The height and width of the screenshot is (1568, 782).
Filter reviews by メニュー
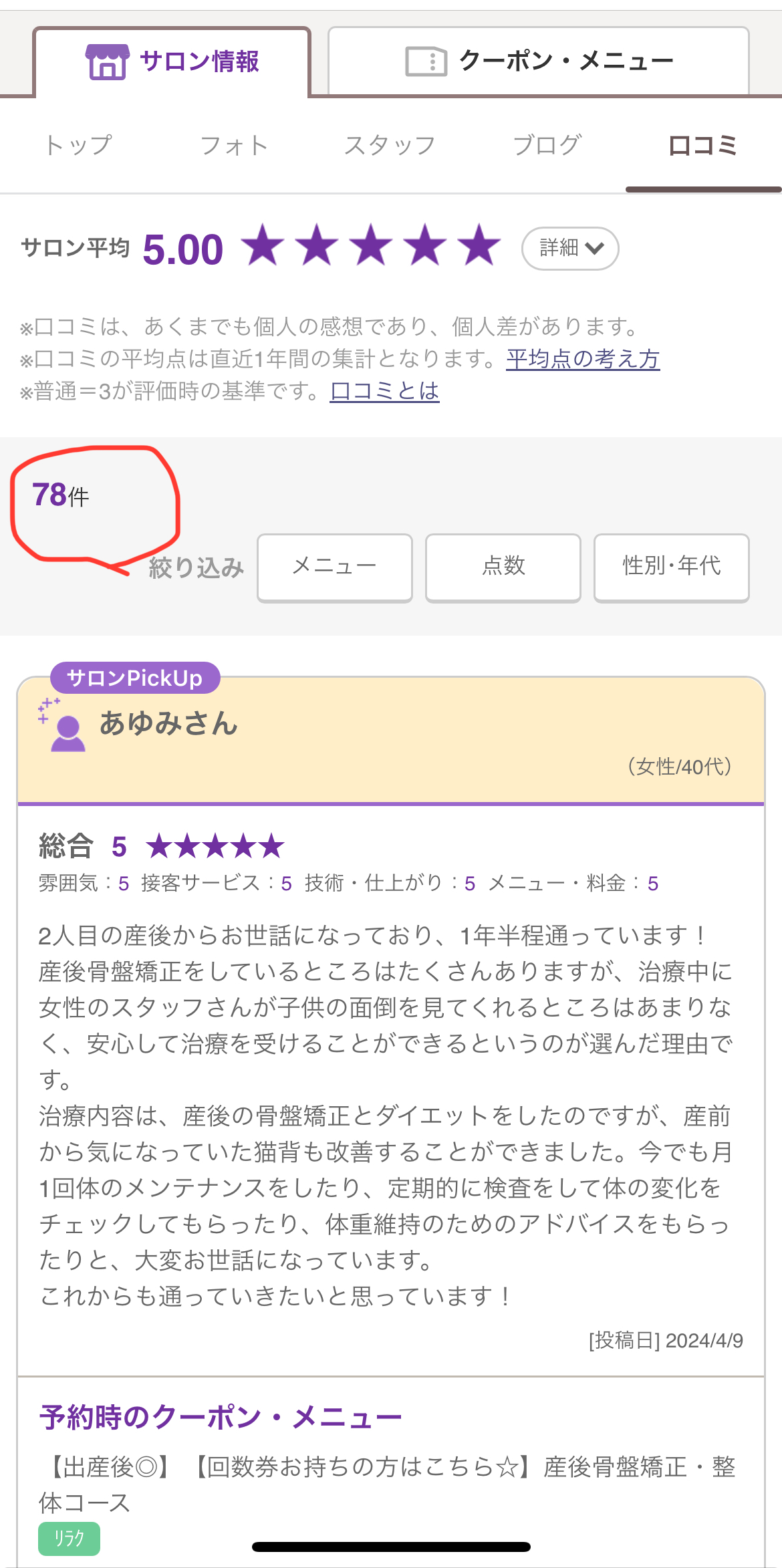click(x=335, y=567)
